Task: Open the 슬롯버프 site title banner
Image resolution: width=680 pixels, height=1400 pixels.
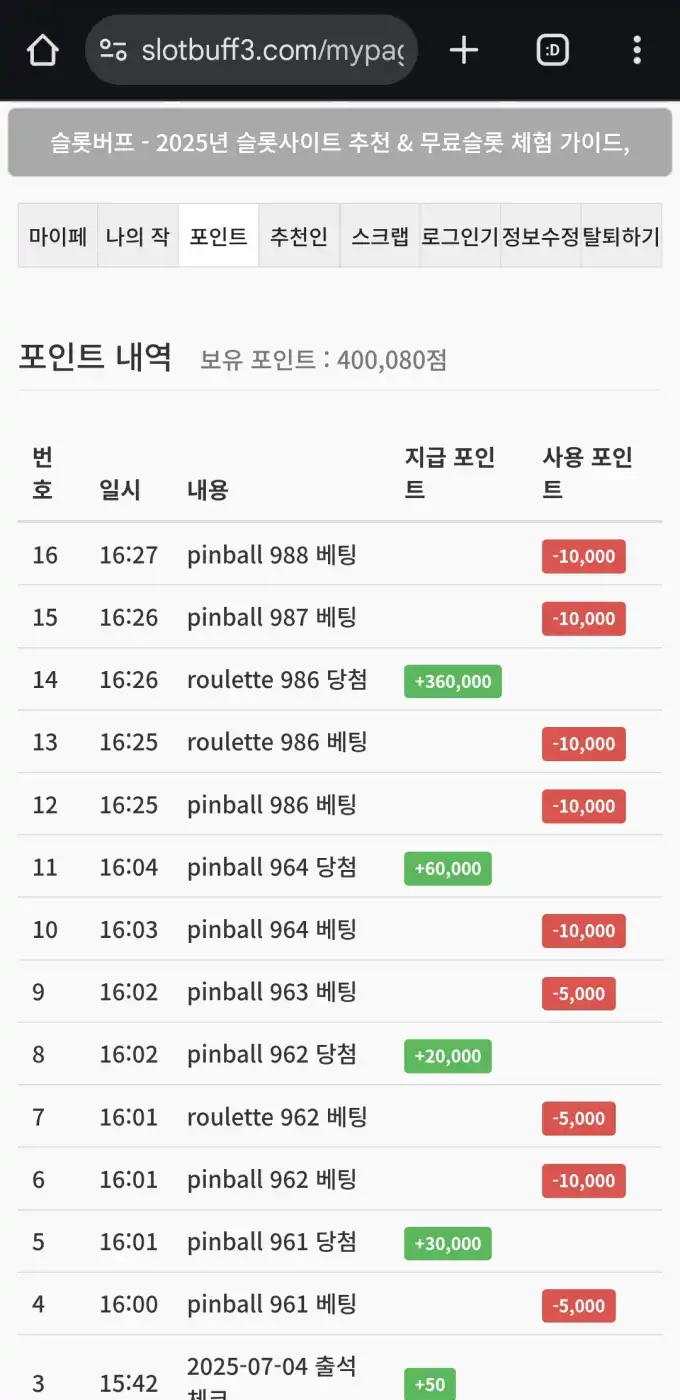Action: click(340, 143)
